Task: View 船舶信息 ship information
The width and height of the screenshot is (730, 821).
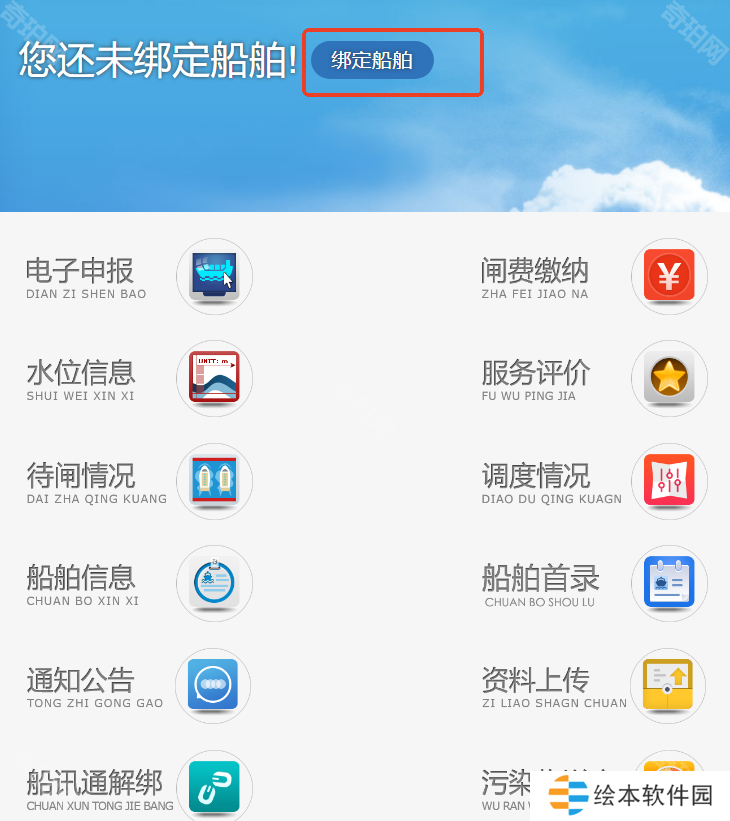Action: [214, 583]
